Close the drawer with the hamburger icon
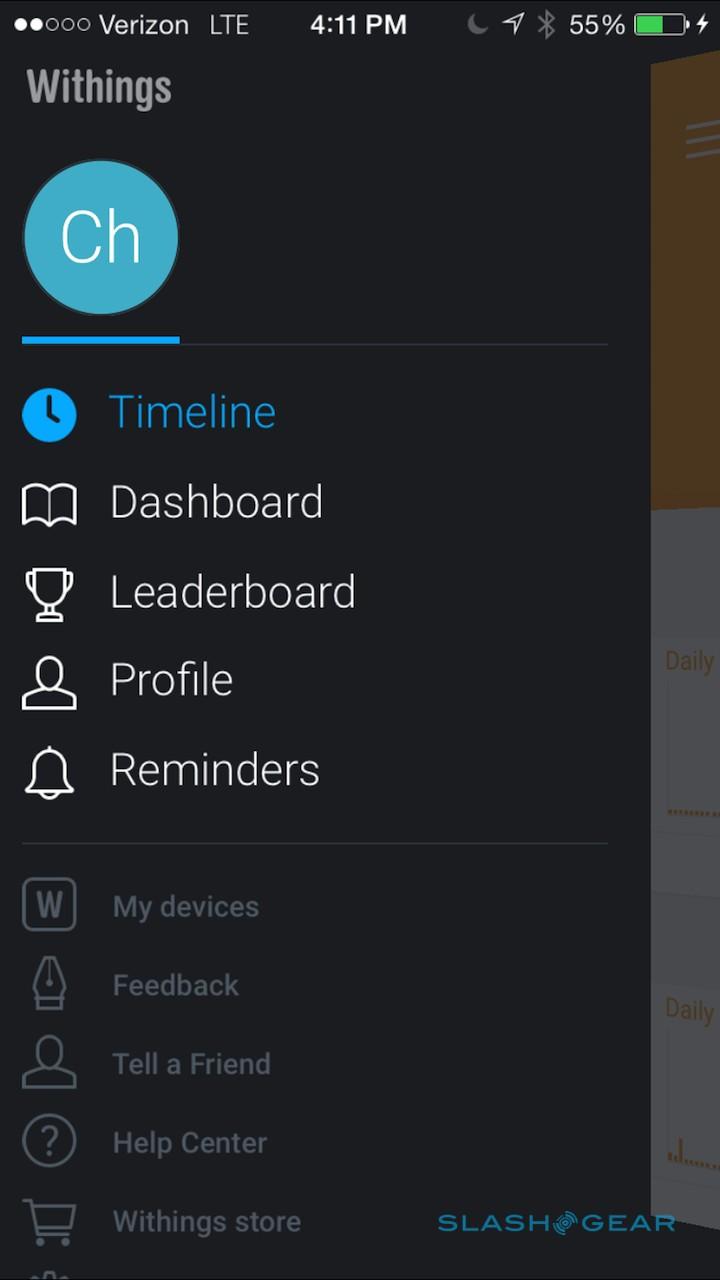This screenshot has height=1280, width=720. coord(703,140)
